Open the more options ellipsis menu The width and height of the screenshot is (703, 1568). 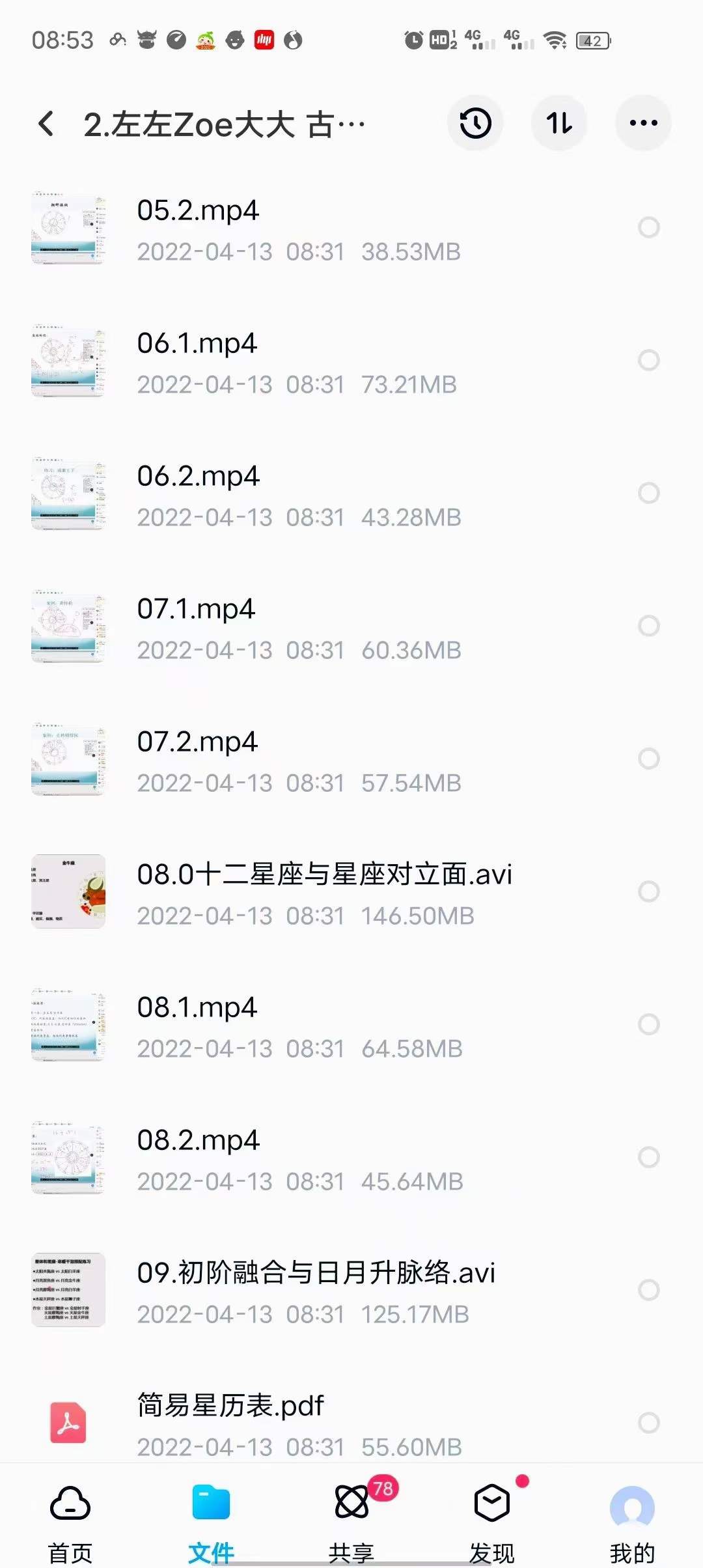pos(642,122)
